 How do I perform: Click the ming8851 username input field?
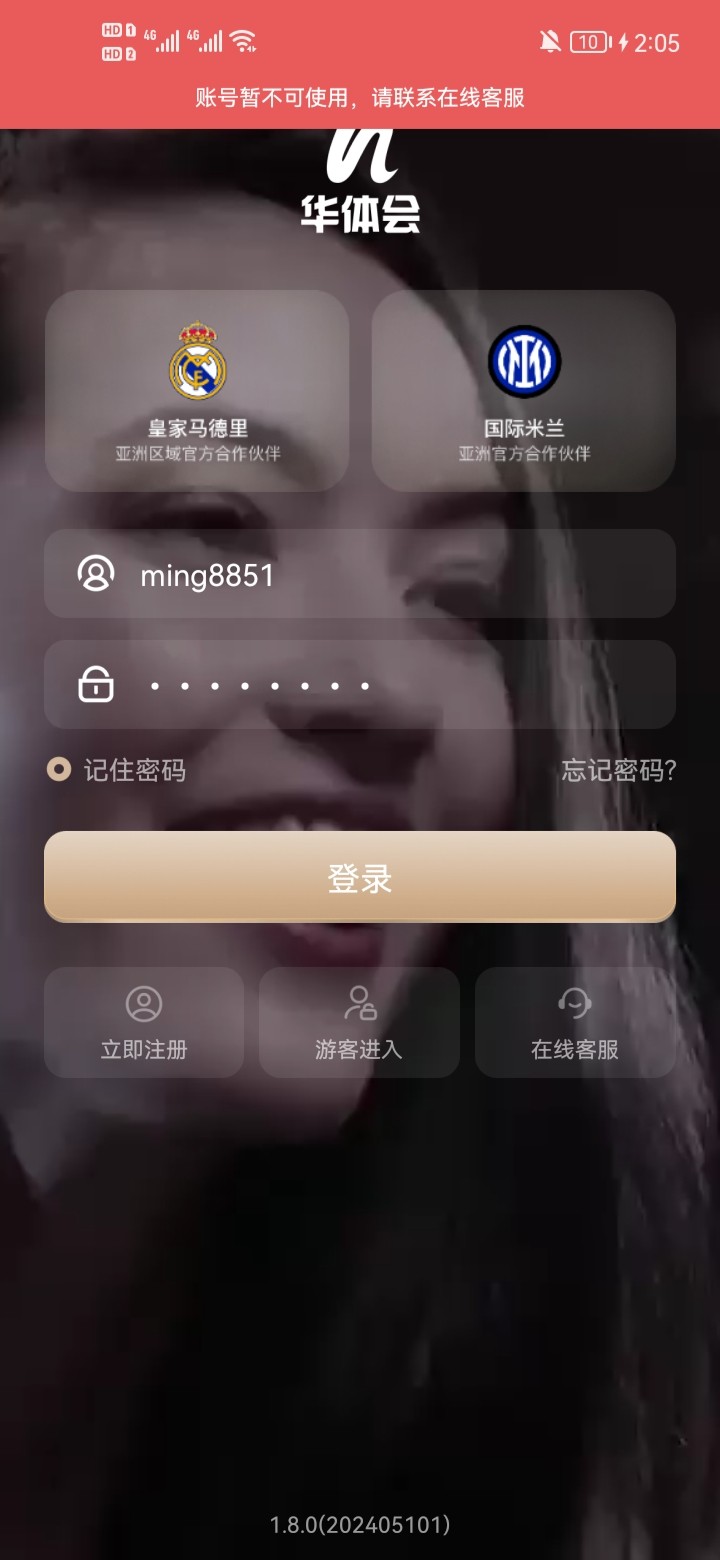pyautogui.click(x=360, y=574)
